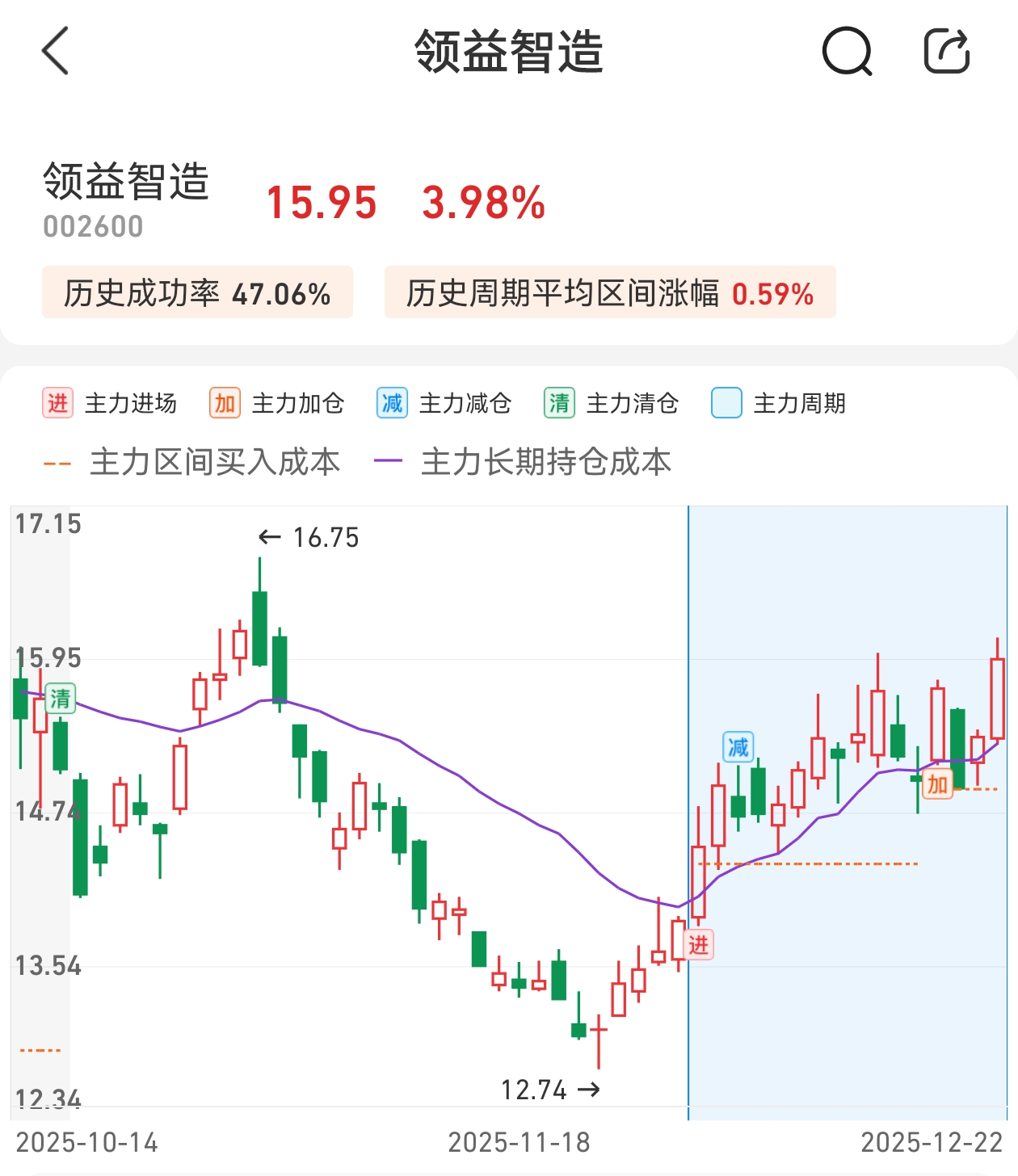Share this 领益智造 stock page

(946, 52)
